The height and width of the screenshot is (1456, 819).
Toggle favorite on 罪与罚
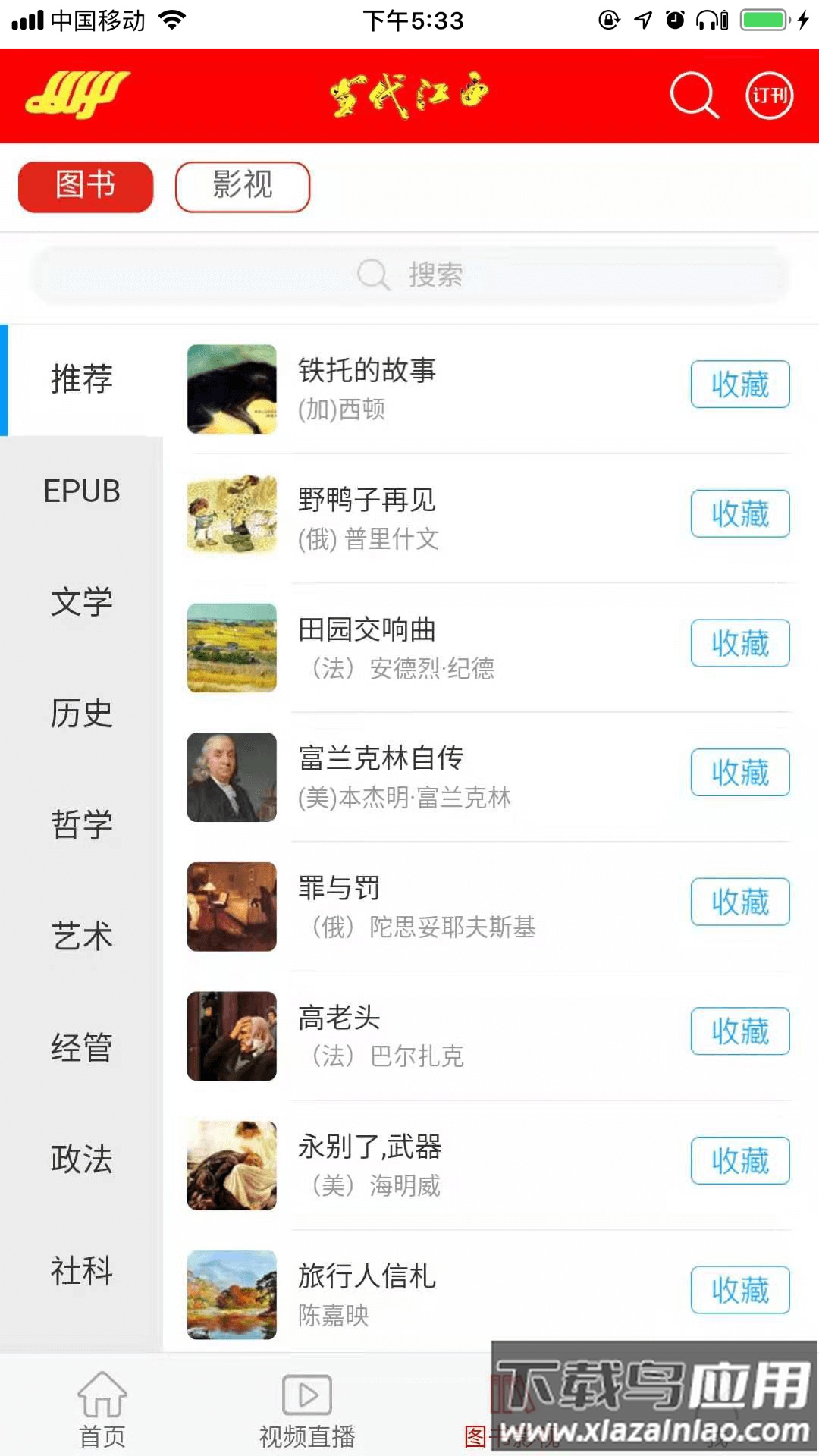point(740,902)
